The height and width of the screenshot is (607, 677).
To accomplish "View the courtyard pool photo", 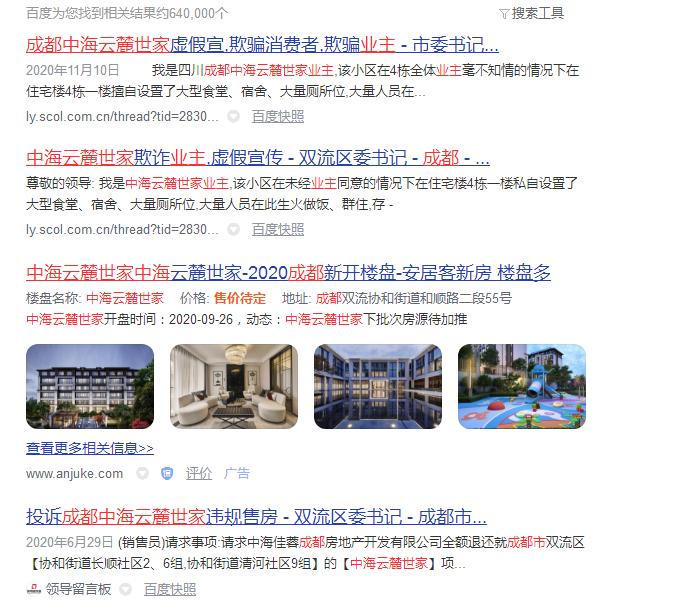I will (x=378, y=386).
